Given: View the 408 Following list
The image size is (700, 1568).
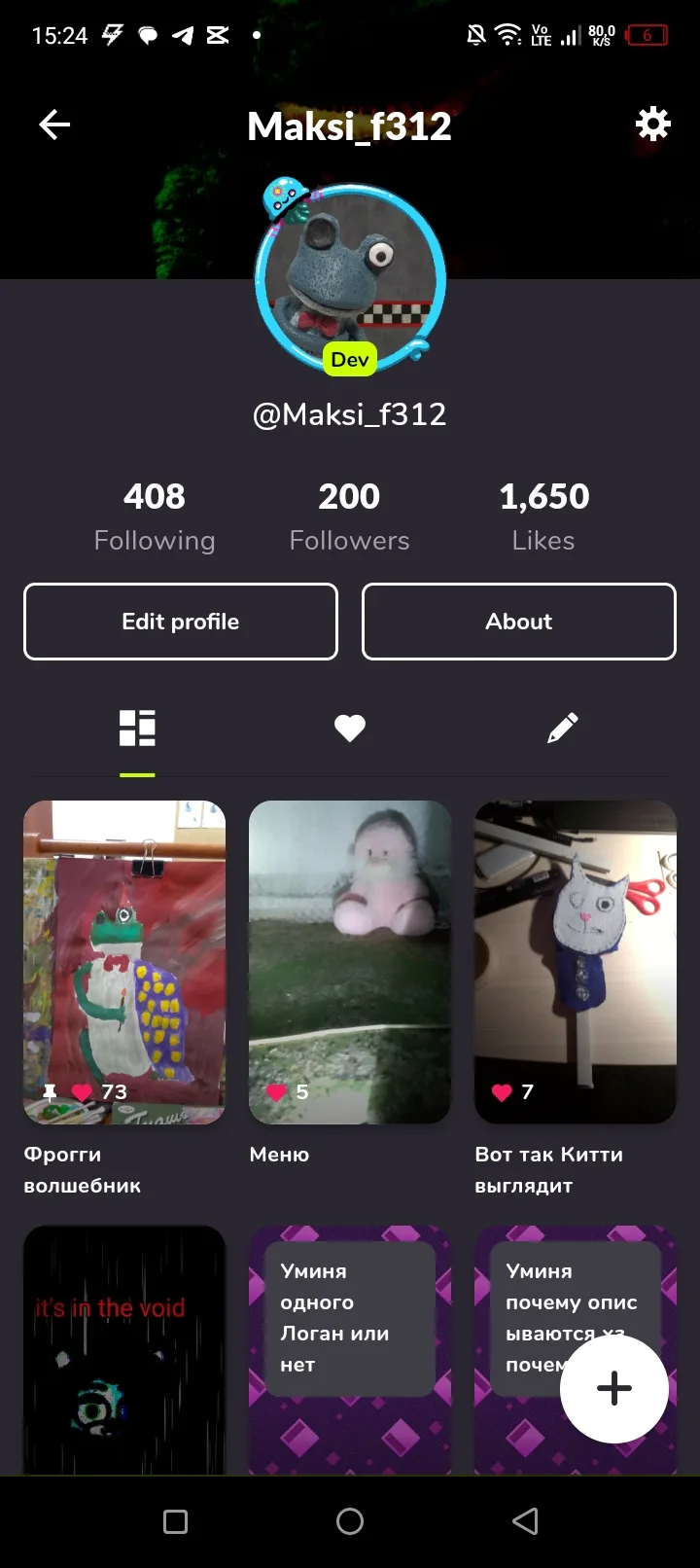Looking at the screenshot, I should tap(155, 517).
